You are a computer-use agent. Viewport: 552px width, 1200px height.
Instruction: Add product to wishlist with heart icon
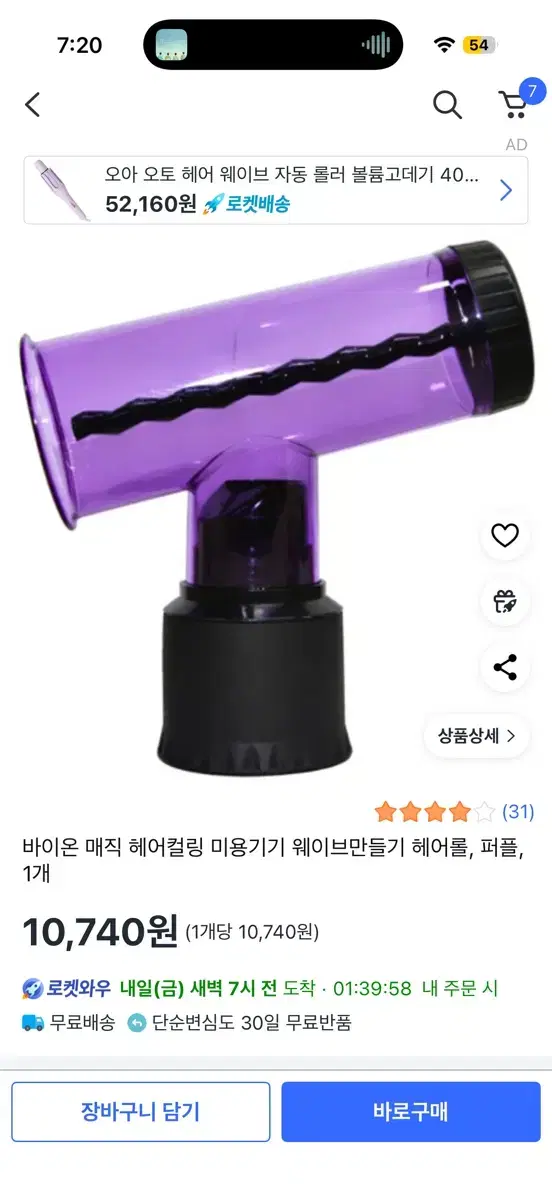[505, 536]
